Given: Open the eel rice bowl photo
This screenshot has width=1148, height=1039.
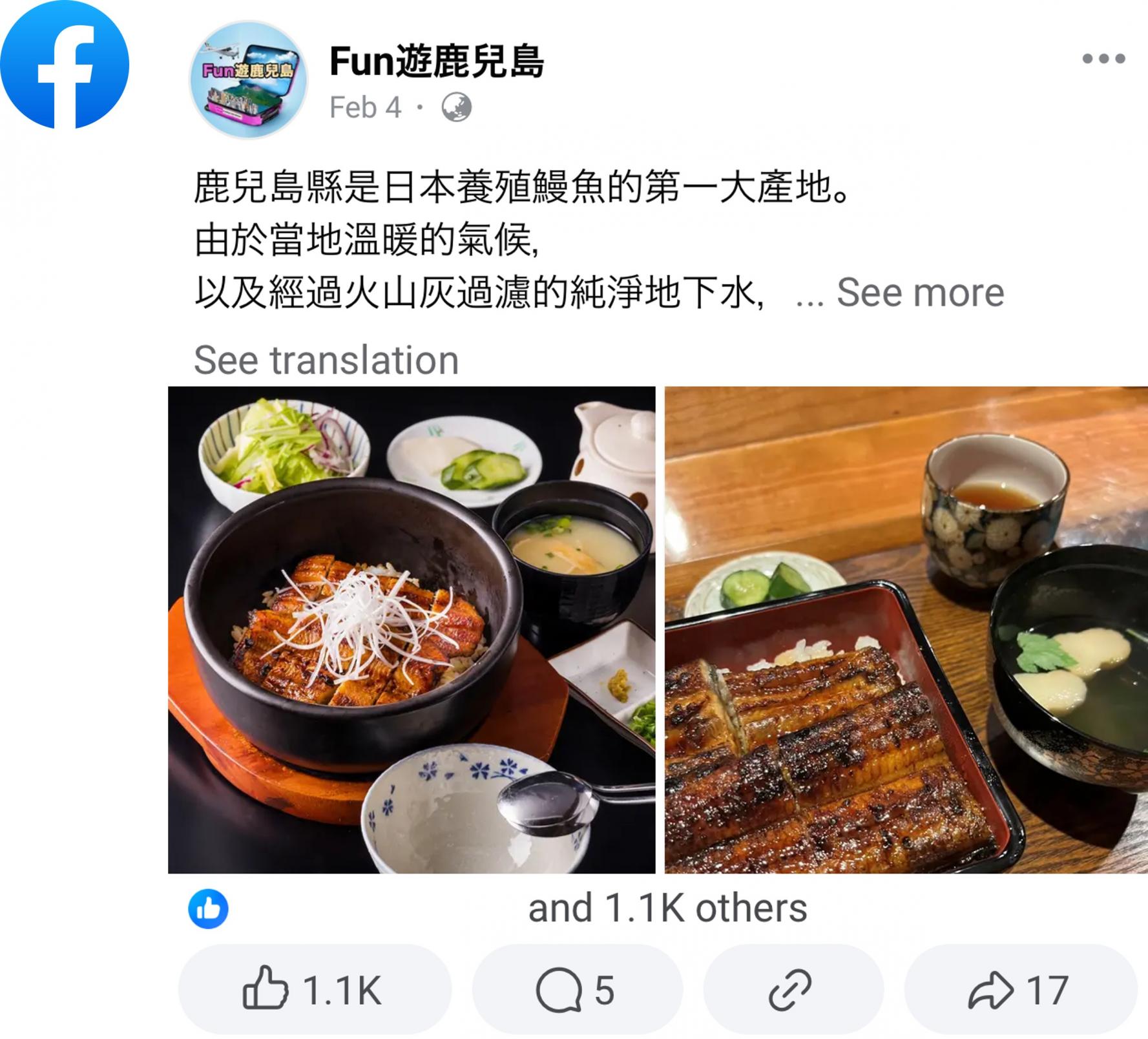Looking at the screenshot, I should (x=412, y=629).
